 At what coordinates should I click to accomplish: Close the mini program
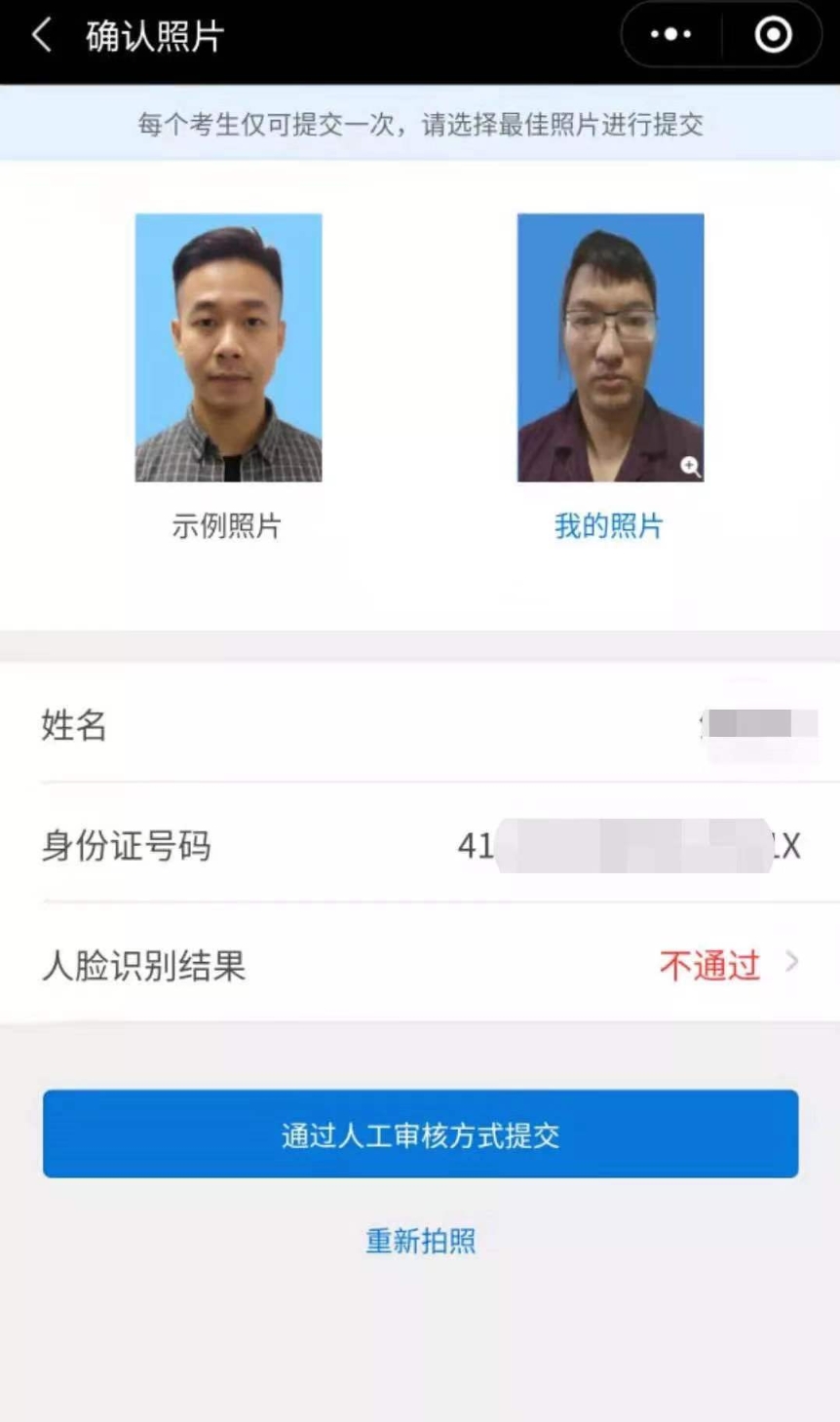773,35
